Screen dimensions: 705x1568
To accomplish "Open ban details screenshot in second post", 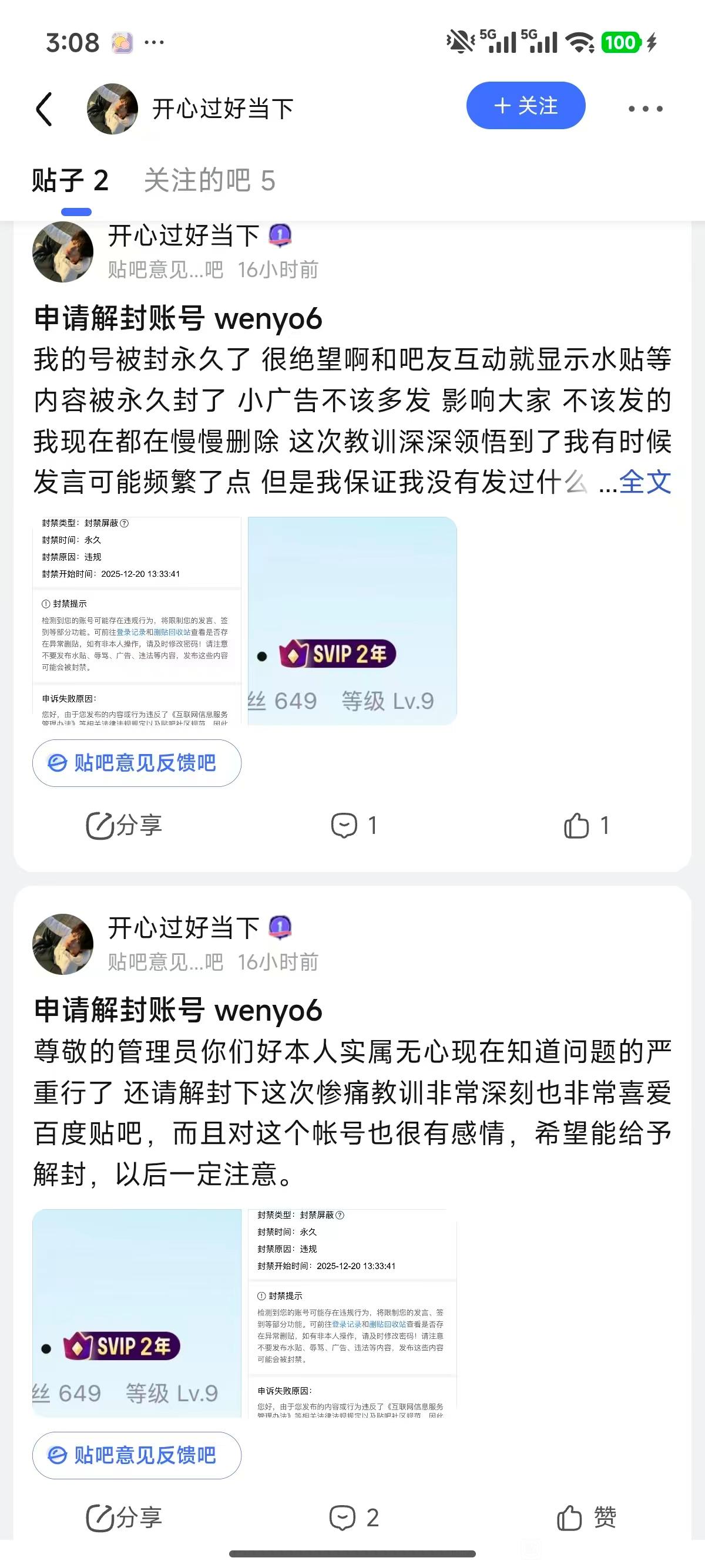I will point(352,1313).
